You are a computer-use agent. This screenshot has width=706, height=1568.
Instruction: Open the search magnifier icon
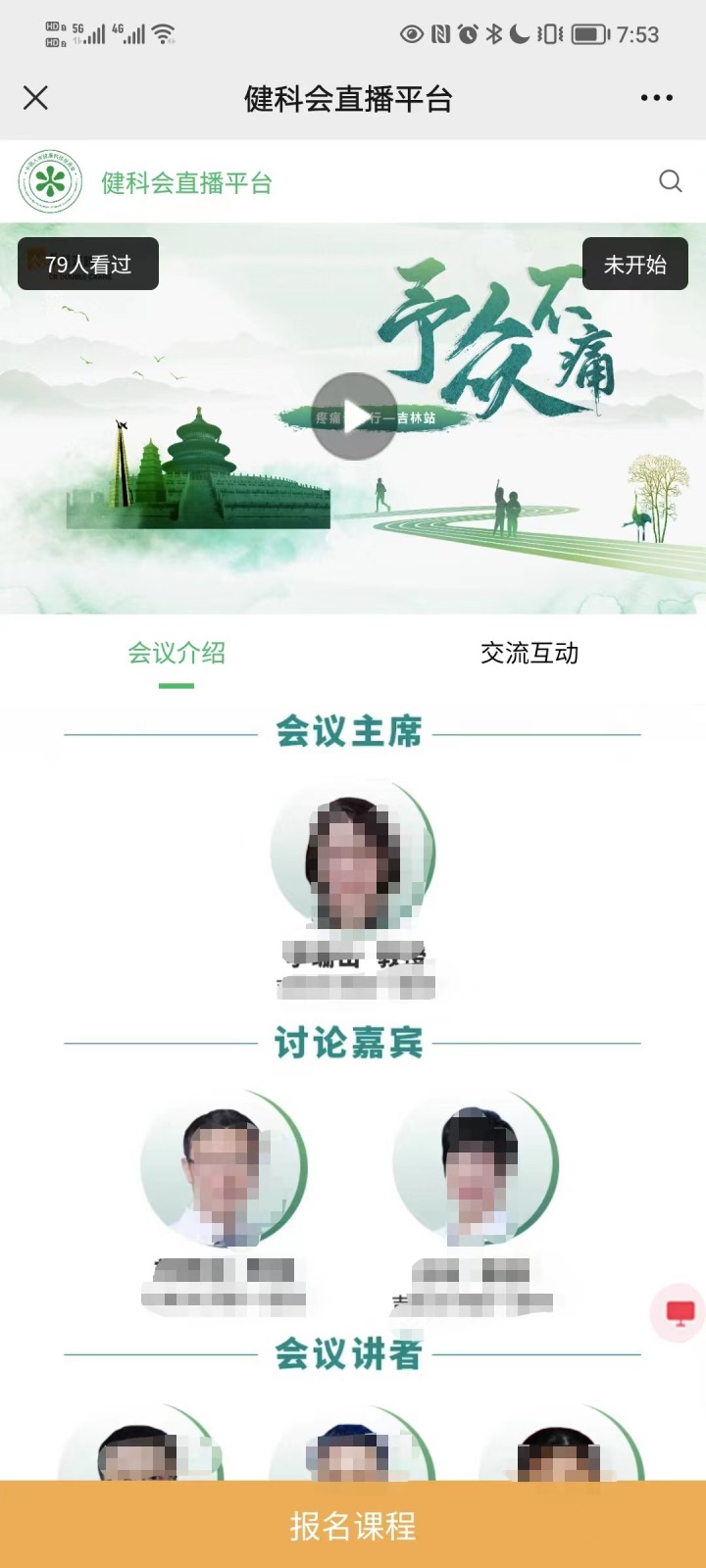pyautogui.click(x=671, y=181)
